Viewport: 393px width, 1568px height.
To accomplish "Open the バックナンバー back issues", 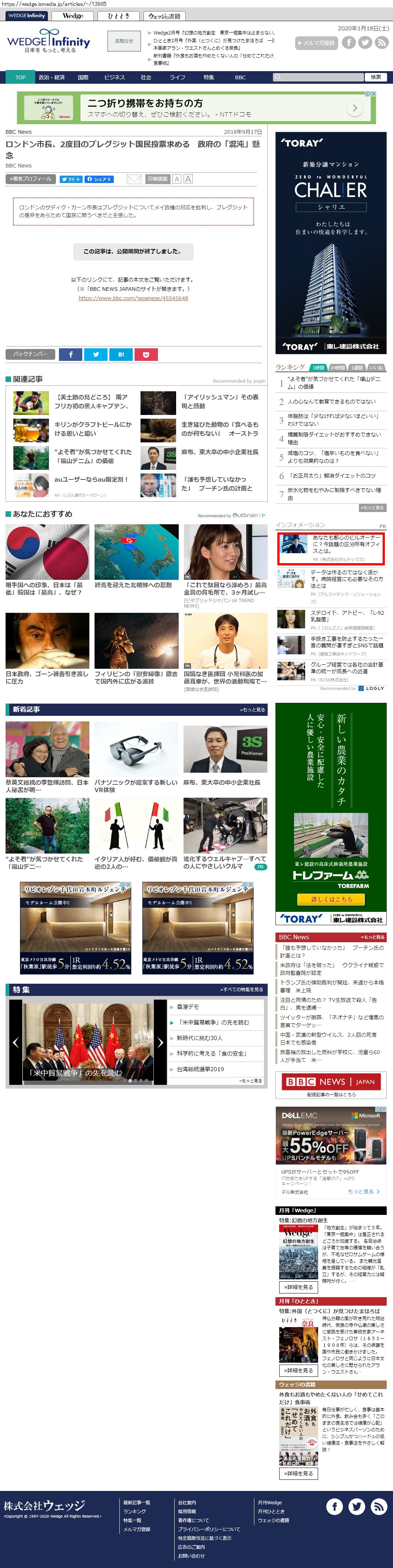I will click(30, 353).
